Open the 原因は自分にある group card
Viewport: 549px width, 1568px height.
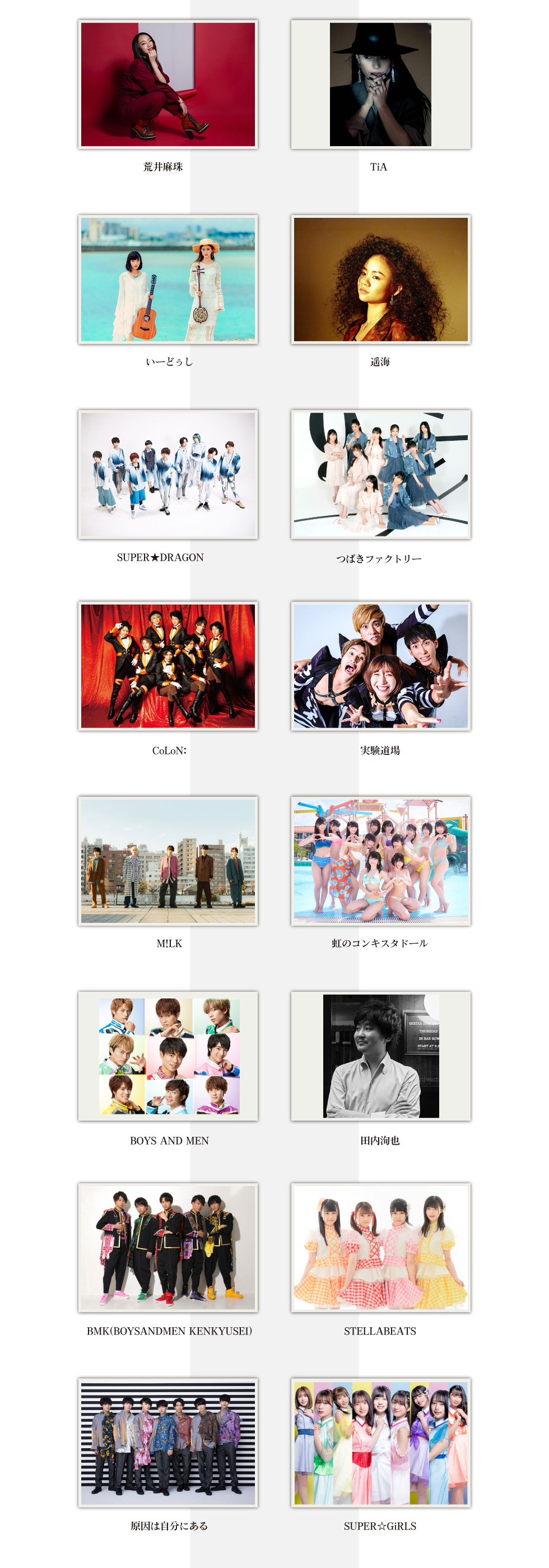[168, 1442]
